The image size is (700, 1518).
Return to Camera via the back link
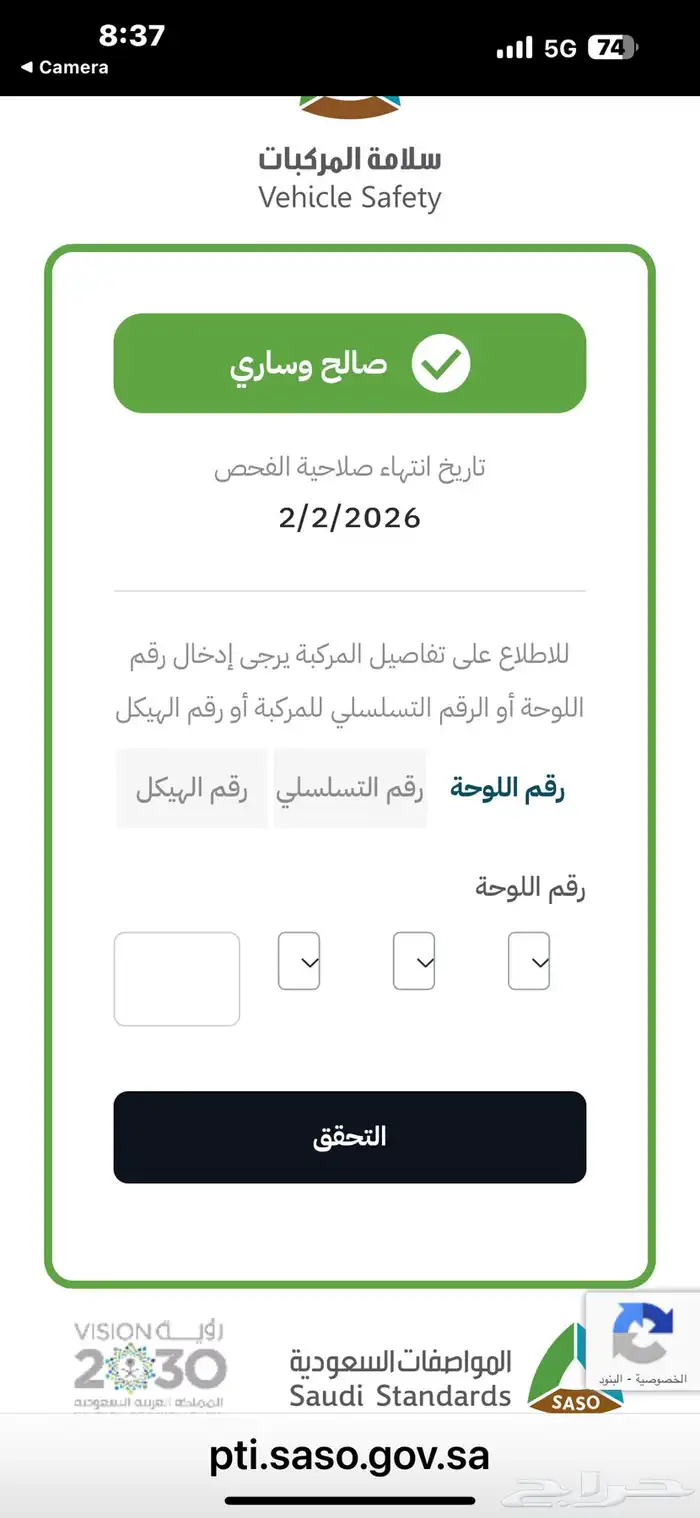(65, 68)
